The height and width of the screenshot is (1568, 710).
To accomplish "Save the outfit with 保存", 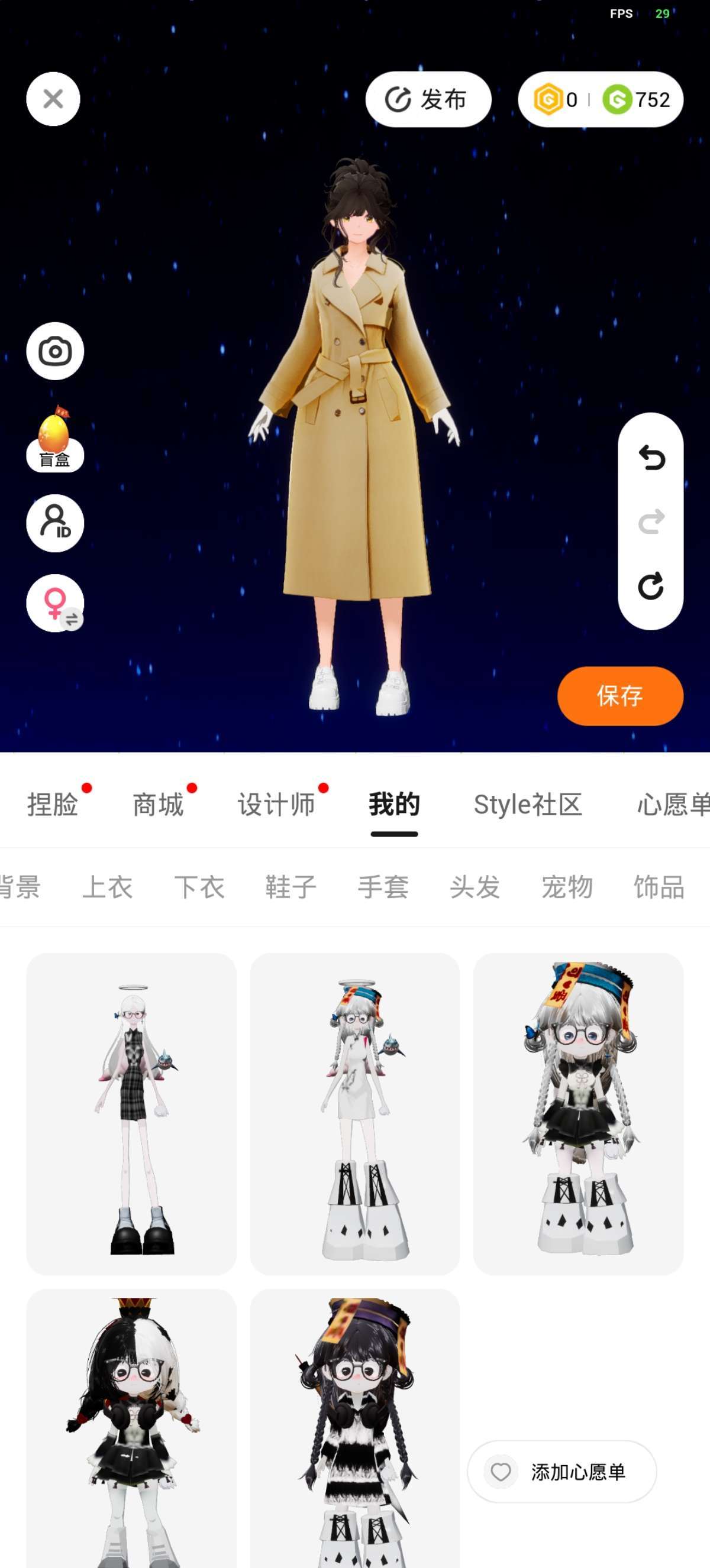I will coord(619,696).
